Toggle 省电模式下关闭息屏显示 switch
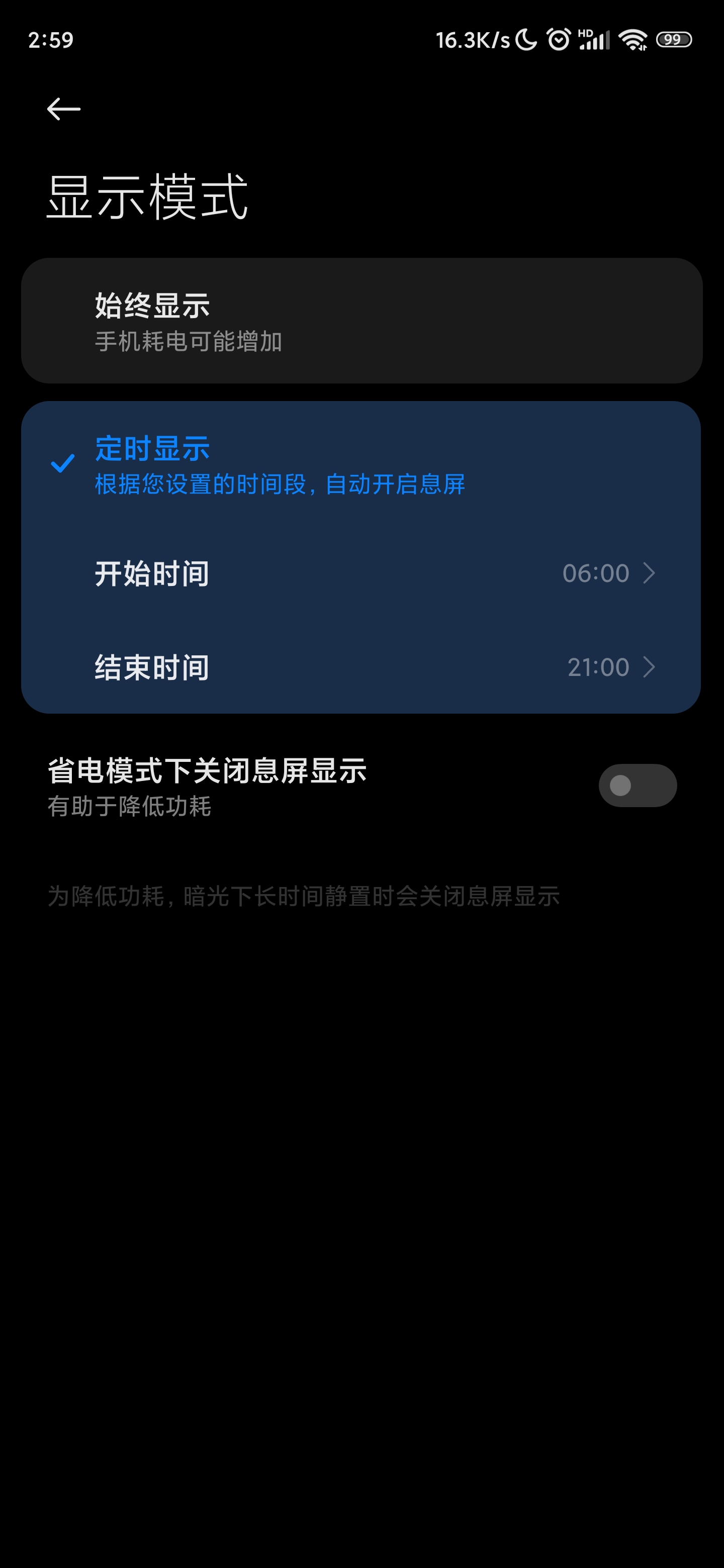Viewport: 724px width, 1568px height. 637,785
